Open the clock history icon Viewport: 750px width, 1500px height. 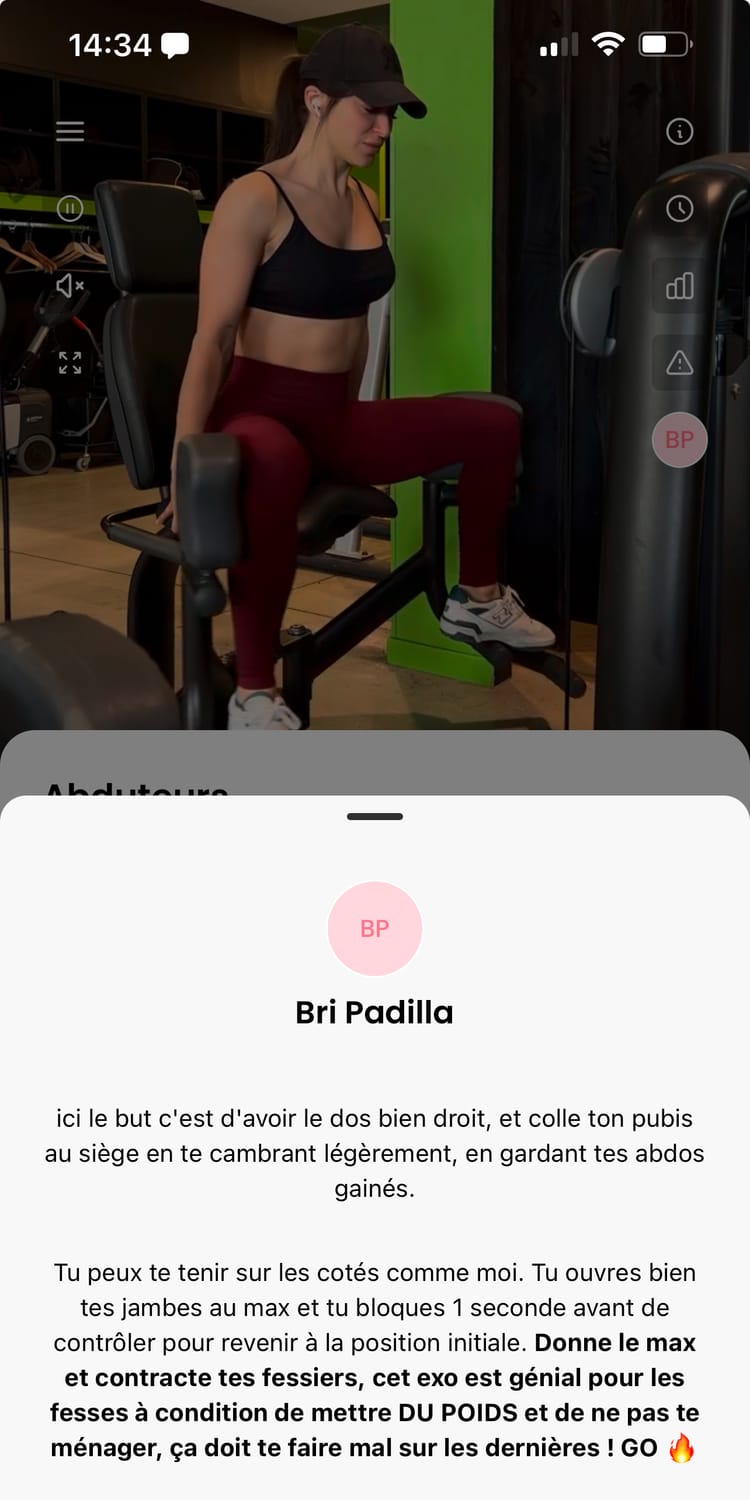680,209
